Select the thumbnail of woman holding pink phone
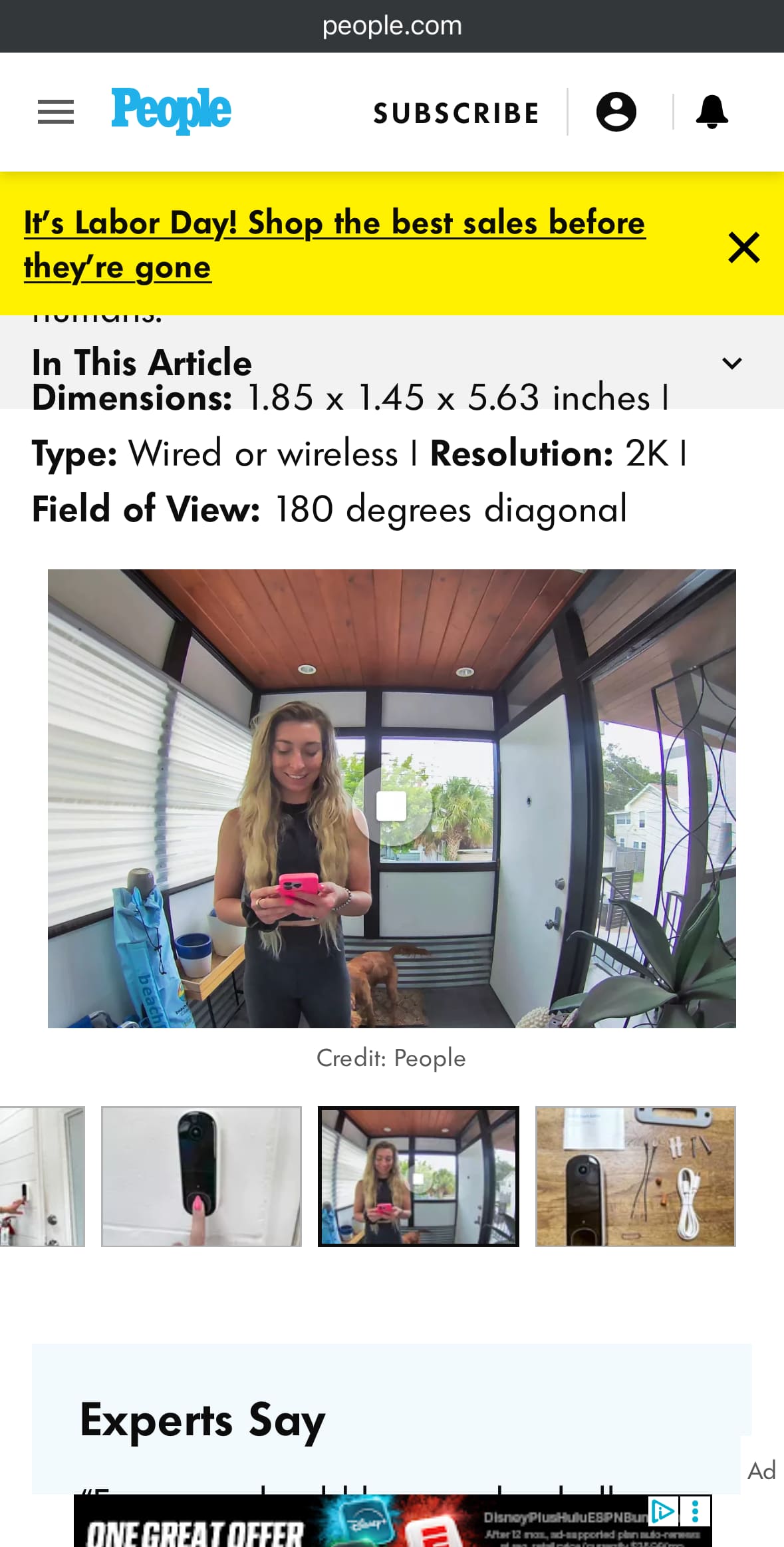The width and height of the screenshot is (784, 1547). click(x=418, y=1176)
